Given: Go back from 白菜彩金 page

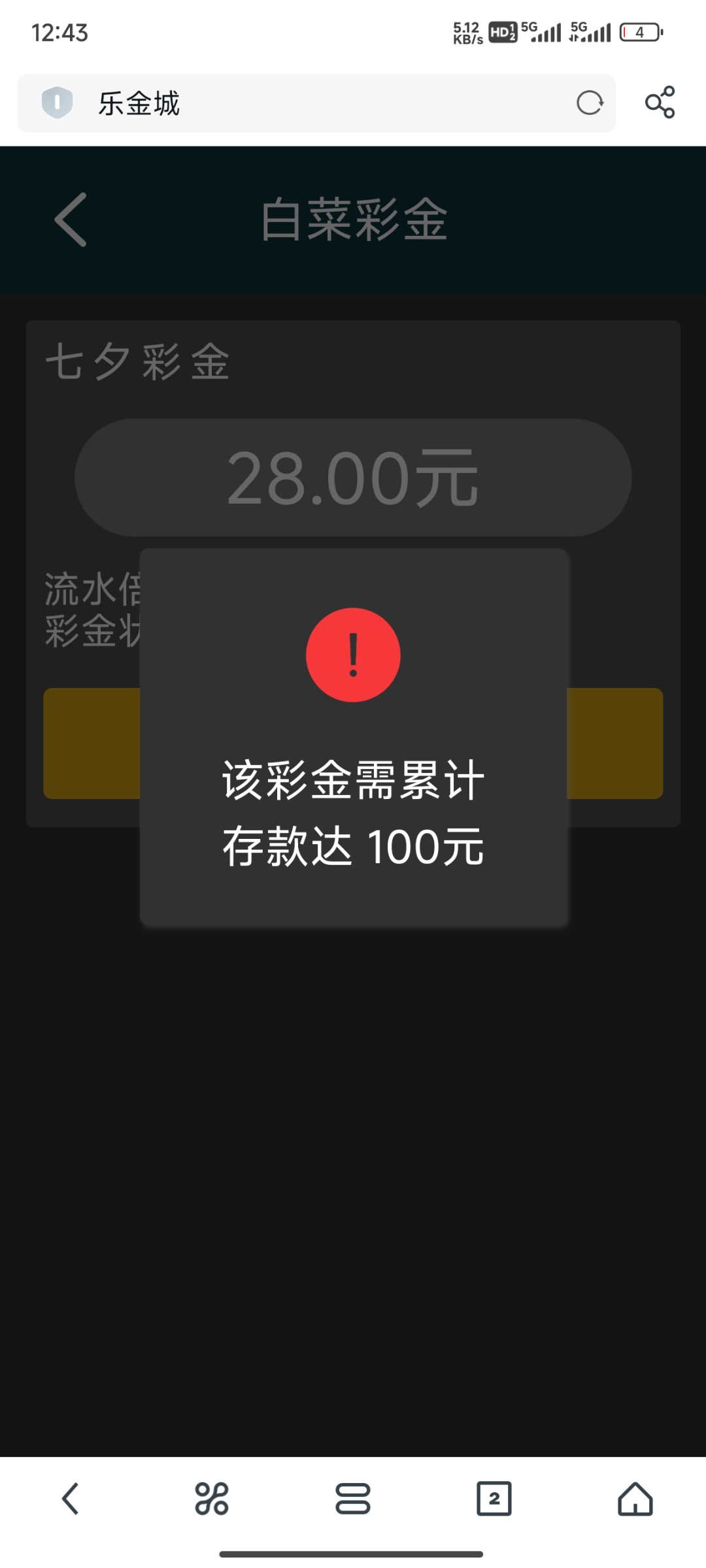Looking at the screenshot, I should click(71, 220).
